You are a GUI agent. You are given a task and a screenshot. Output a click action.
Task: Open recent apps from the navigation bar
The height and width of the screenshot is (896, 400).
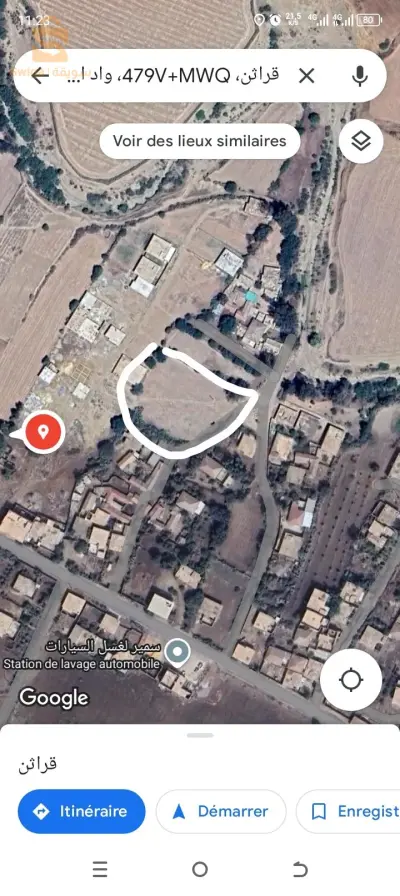100,870
